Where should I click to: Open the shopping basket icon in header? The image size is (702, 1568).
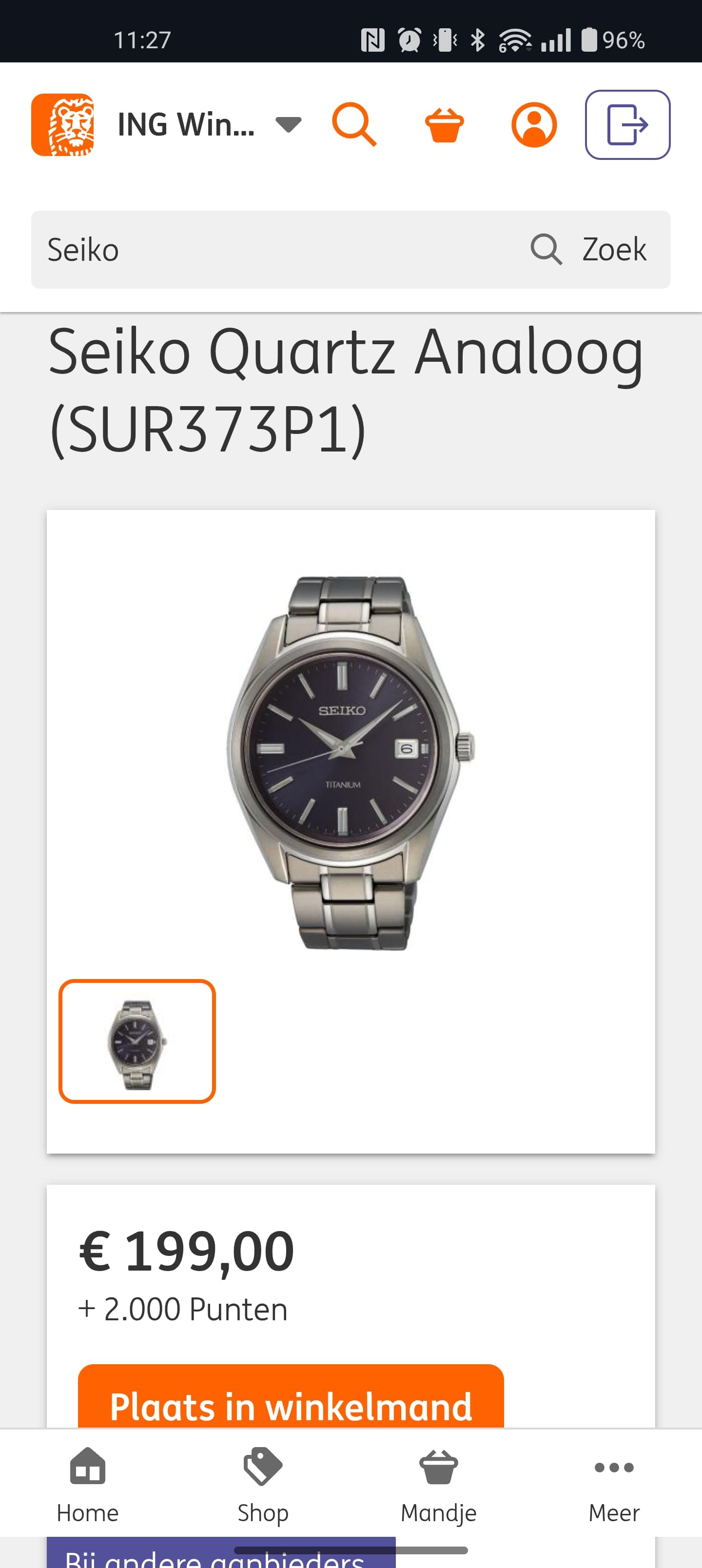444,125
